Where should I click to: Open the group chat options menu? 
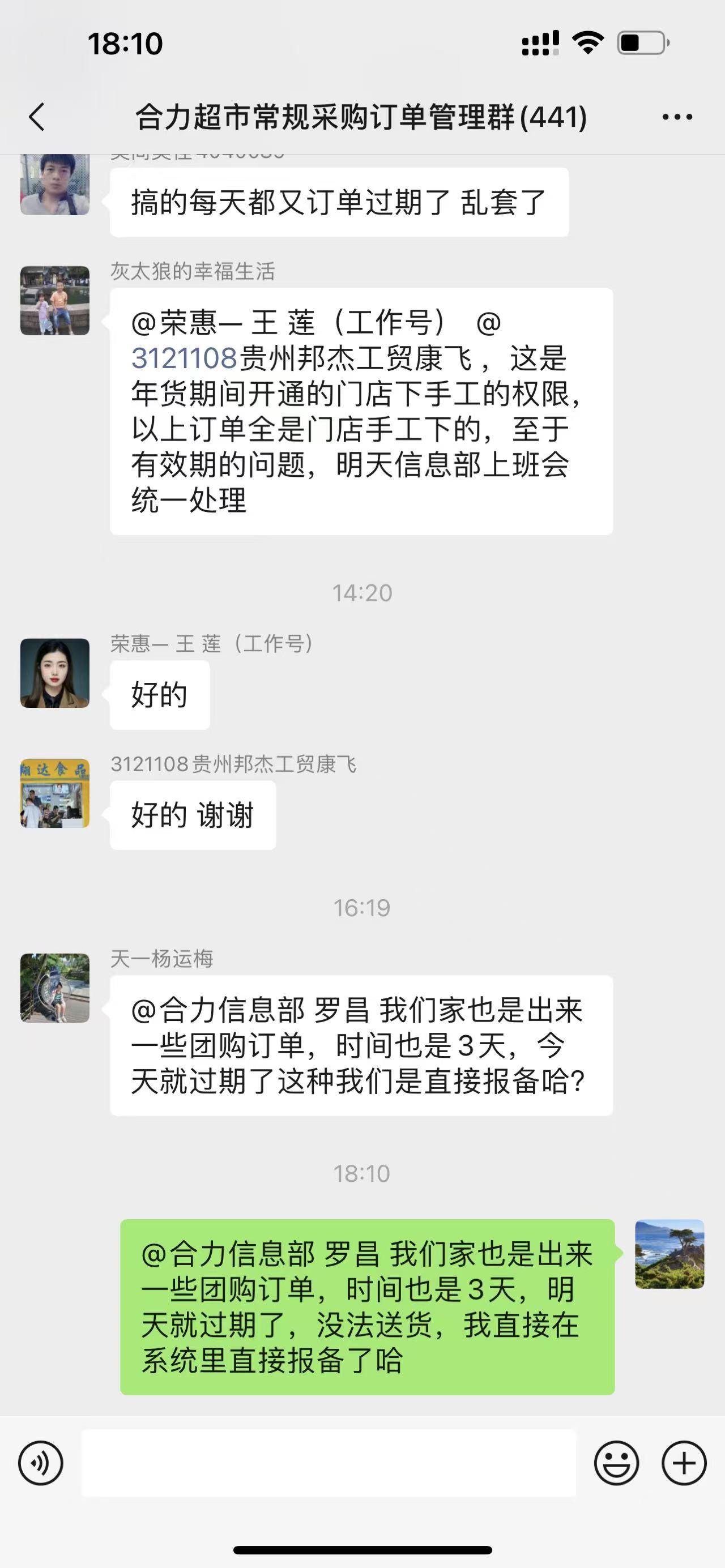tap(677, 117)
